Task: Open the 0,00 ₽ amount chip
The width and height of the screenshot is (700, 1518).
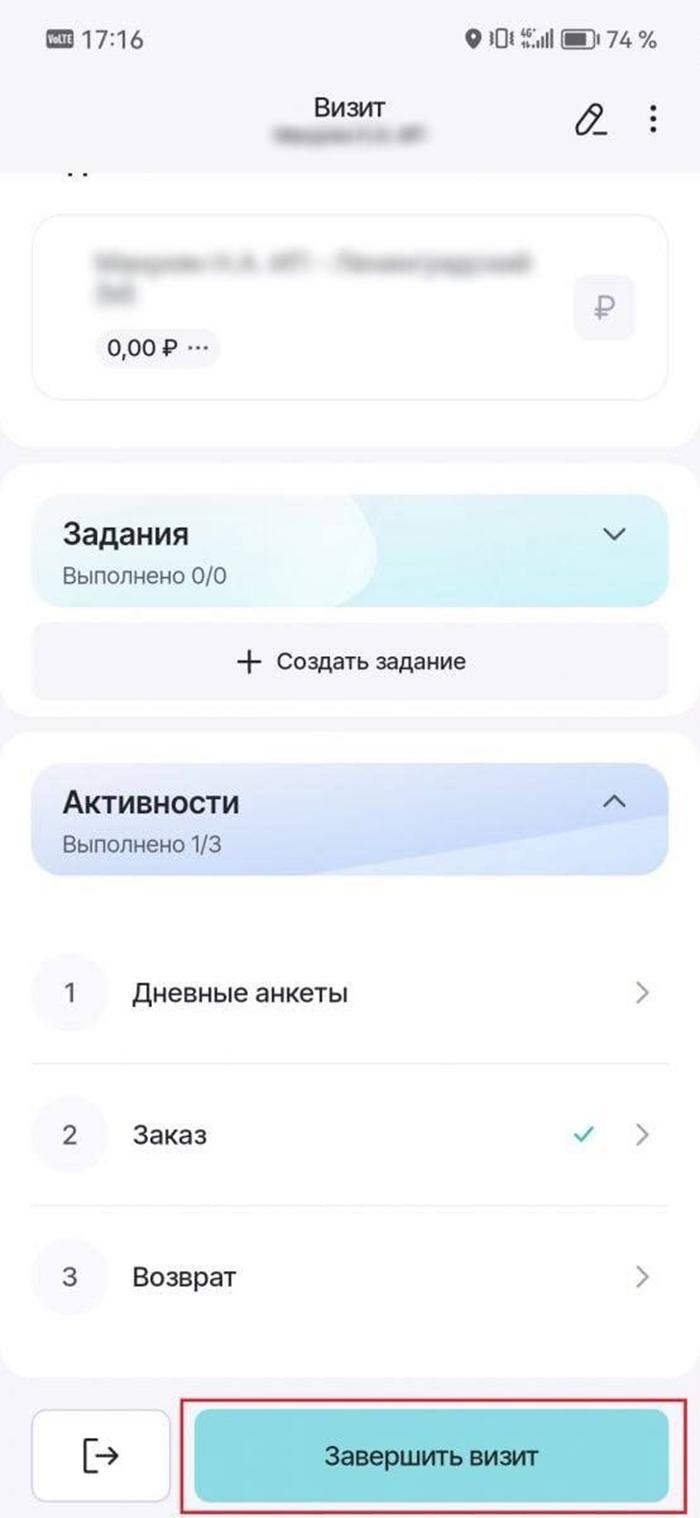Action: 158,348
